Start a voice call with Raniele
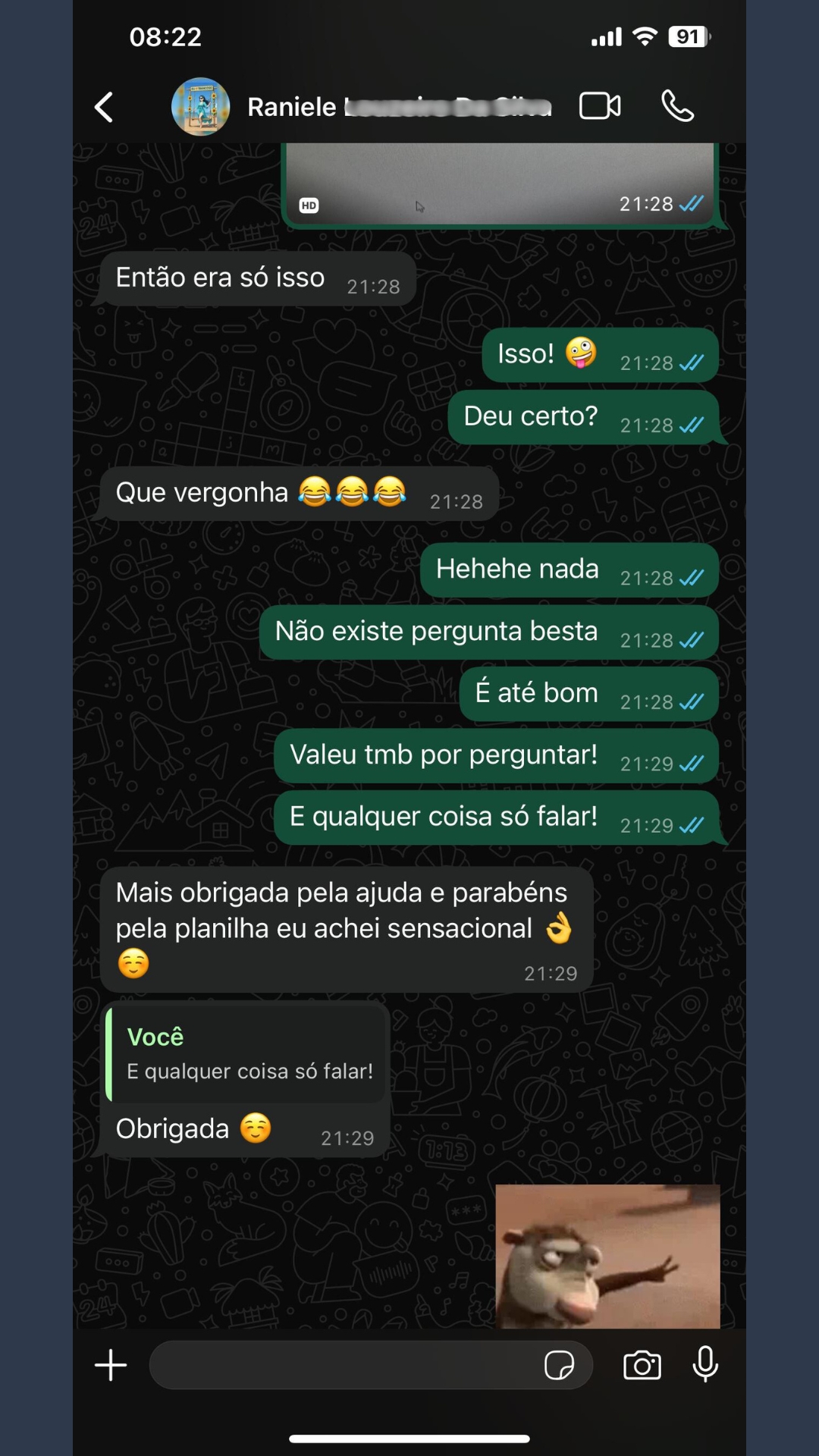 click(x=677, y=106)
